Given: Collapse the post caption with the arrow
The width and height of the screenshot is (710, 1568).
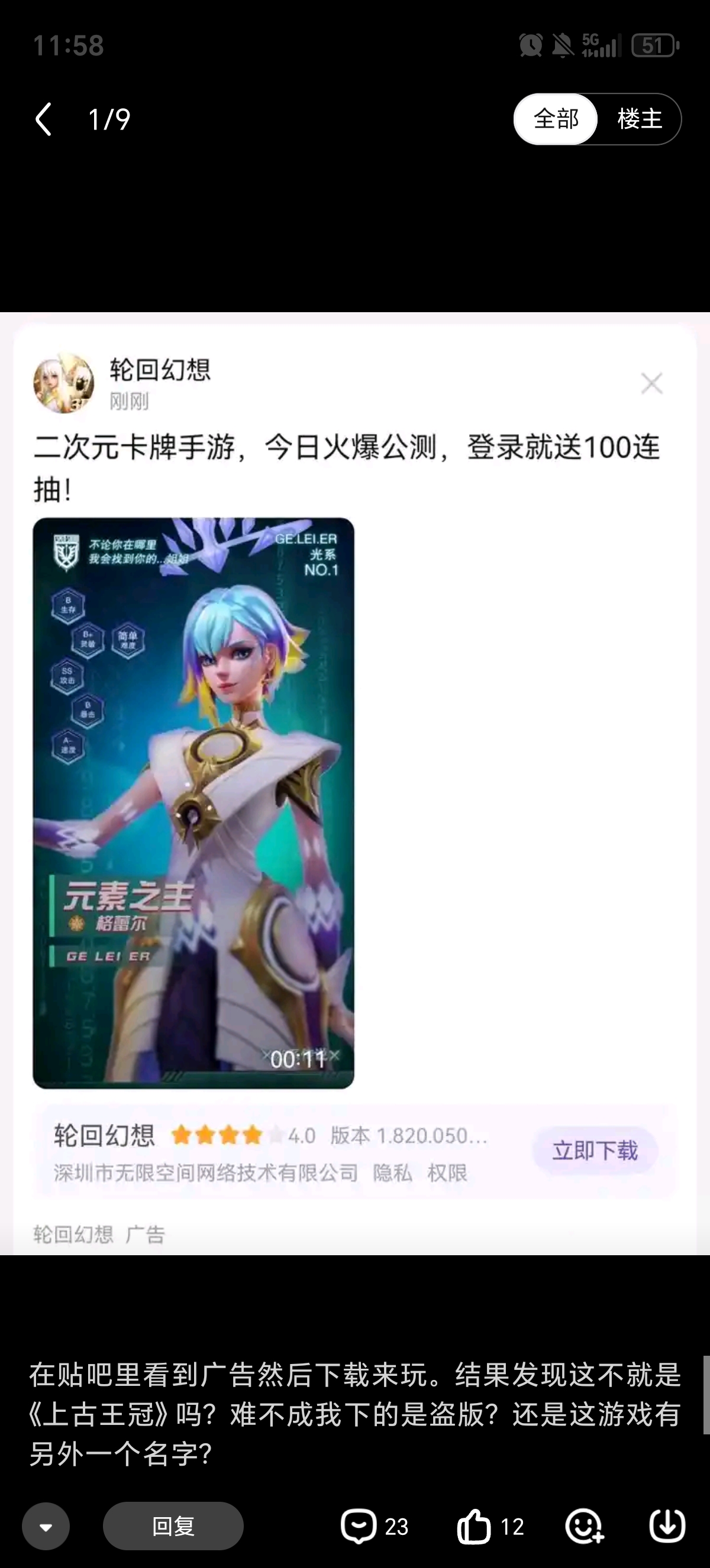Looking at the screenshot, I should point(46,1526).
